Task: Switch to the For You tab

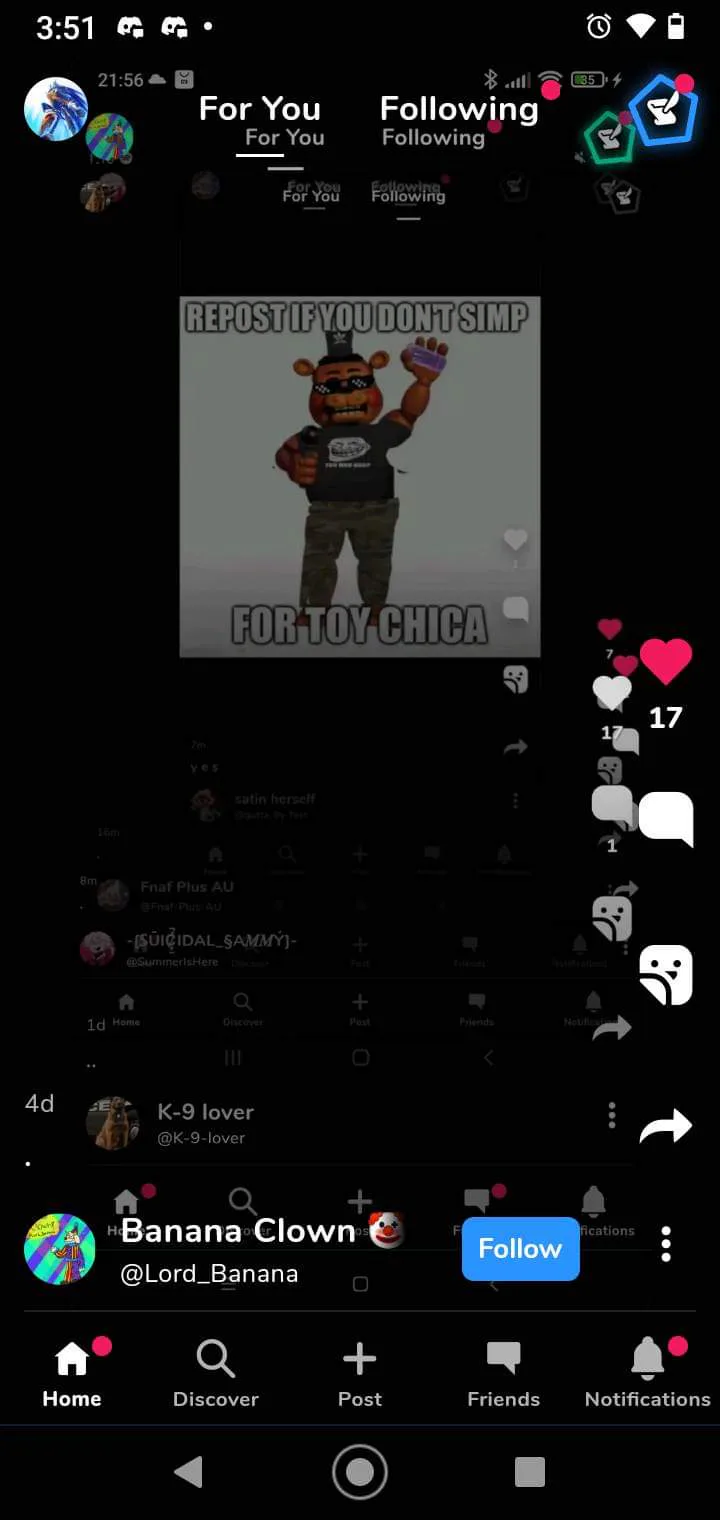Action: pyautogui.click(x=259, y=108)
